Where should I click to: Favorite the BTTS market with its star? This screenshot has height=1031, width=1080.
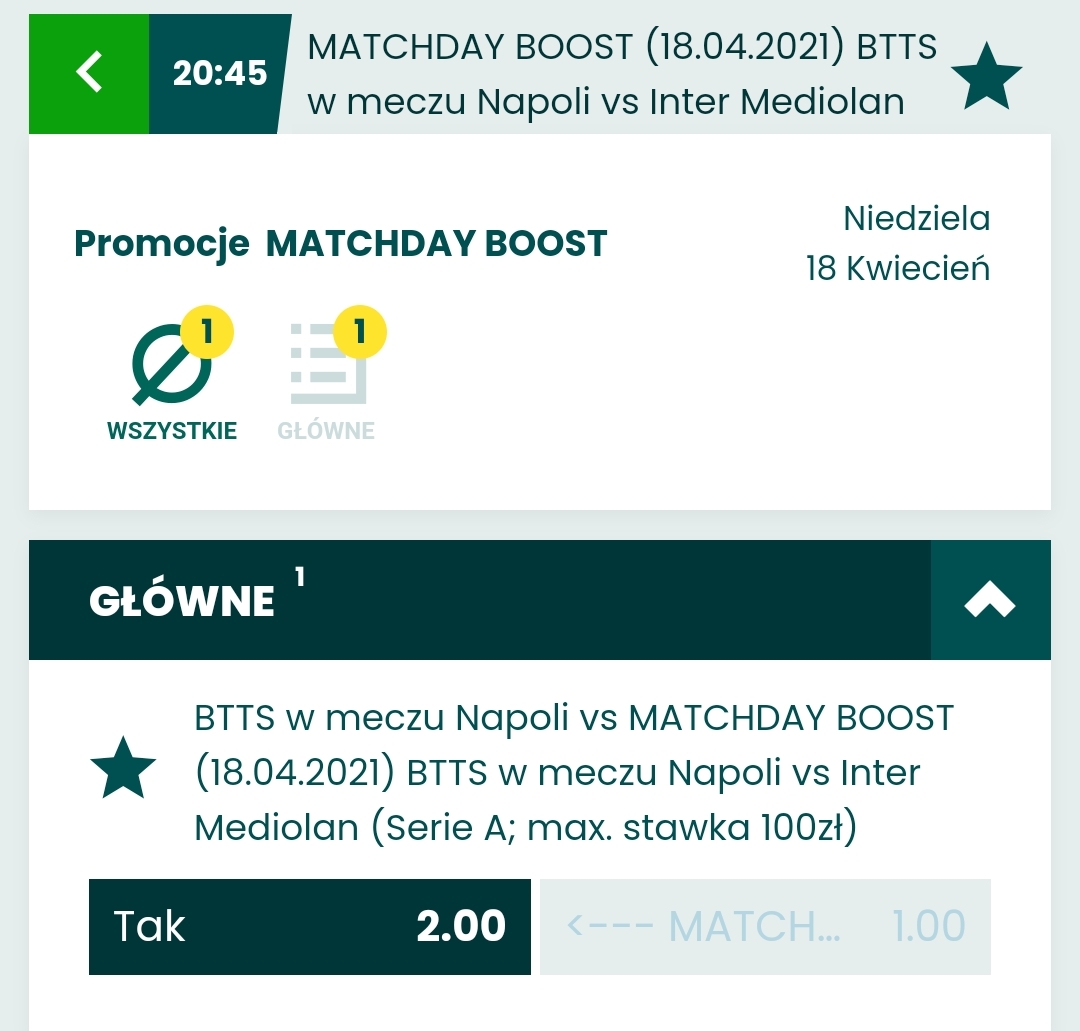point(123,768)
